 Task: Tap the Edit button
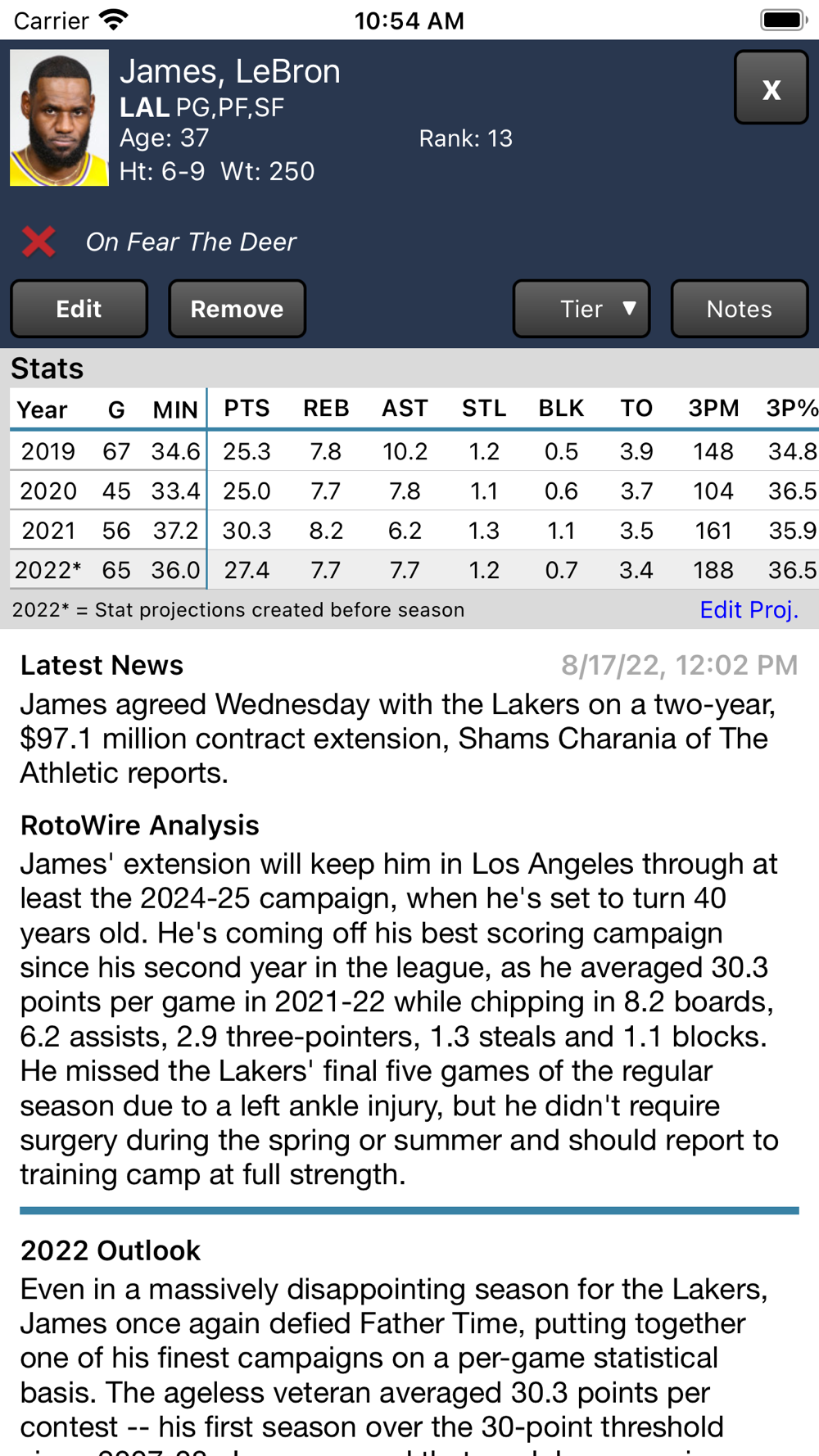79,309
